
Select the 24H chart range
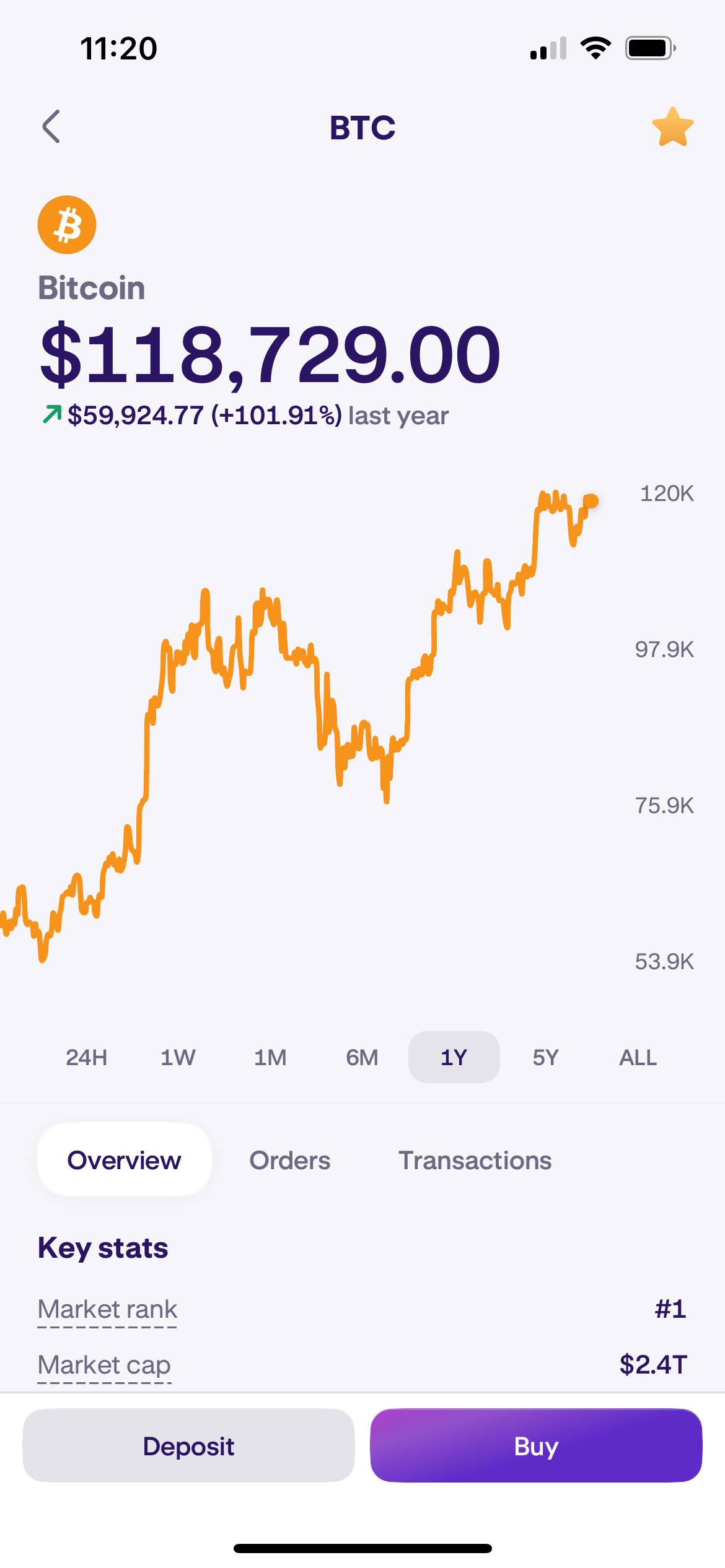[87, 1057]
